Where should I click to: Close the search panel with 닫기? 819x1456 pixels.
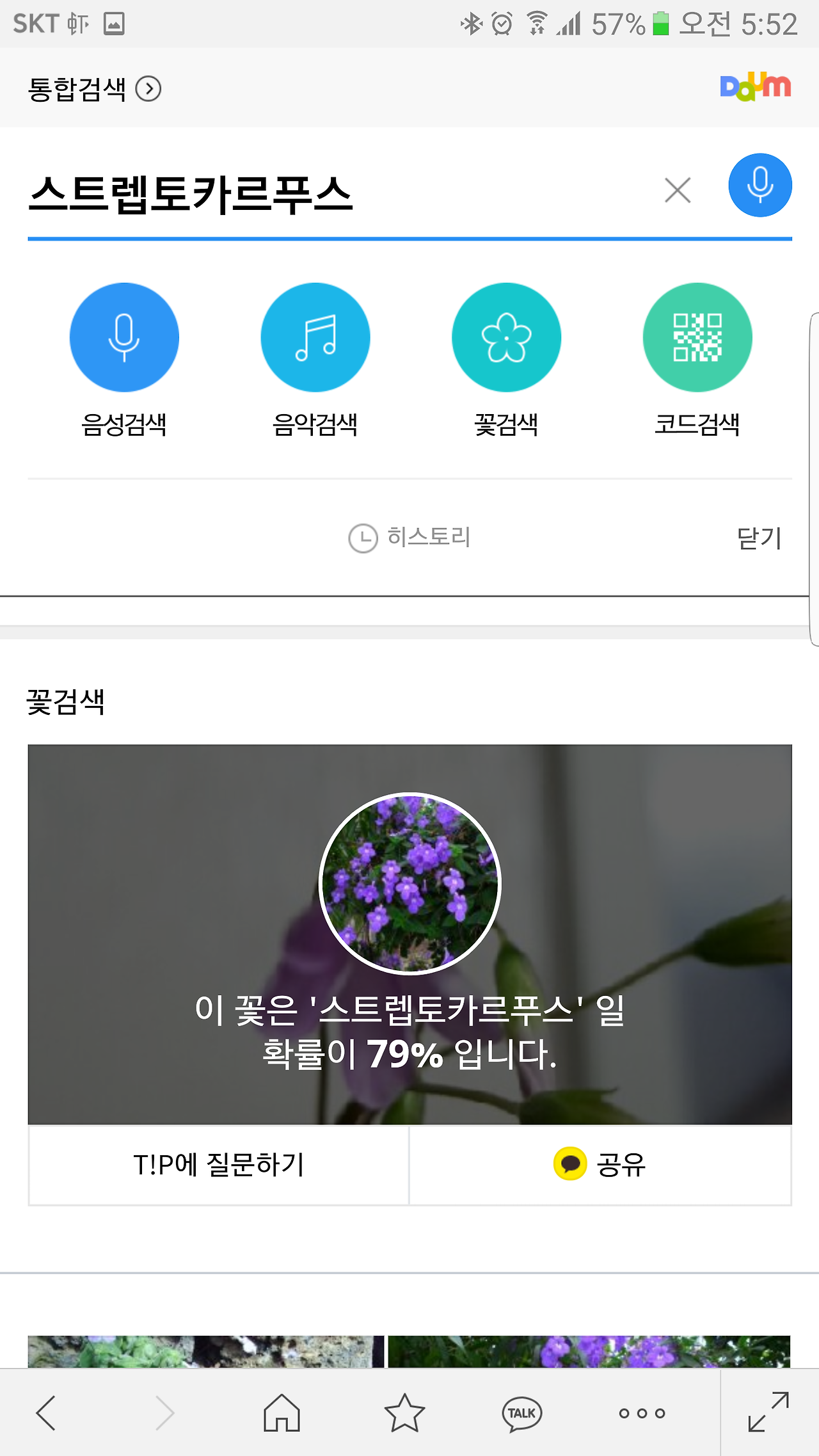[x=759, y=538]
